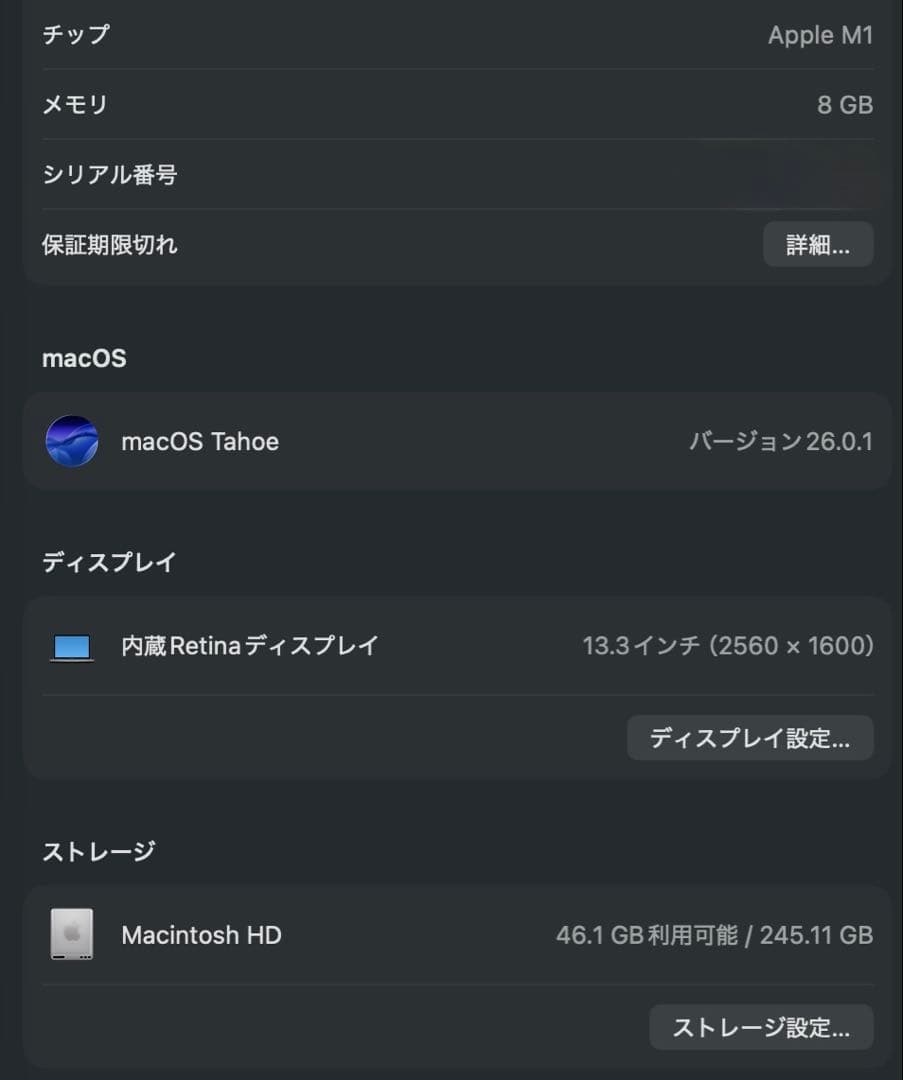Viewport: 903px width, 1080px height.
Task: Click the 13.3インチ resolution text
Action: coord(729,646)
